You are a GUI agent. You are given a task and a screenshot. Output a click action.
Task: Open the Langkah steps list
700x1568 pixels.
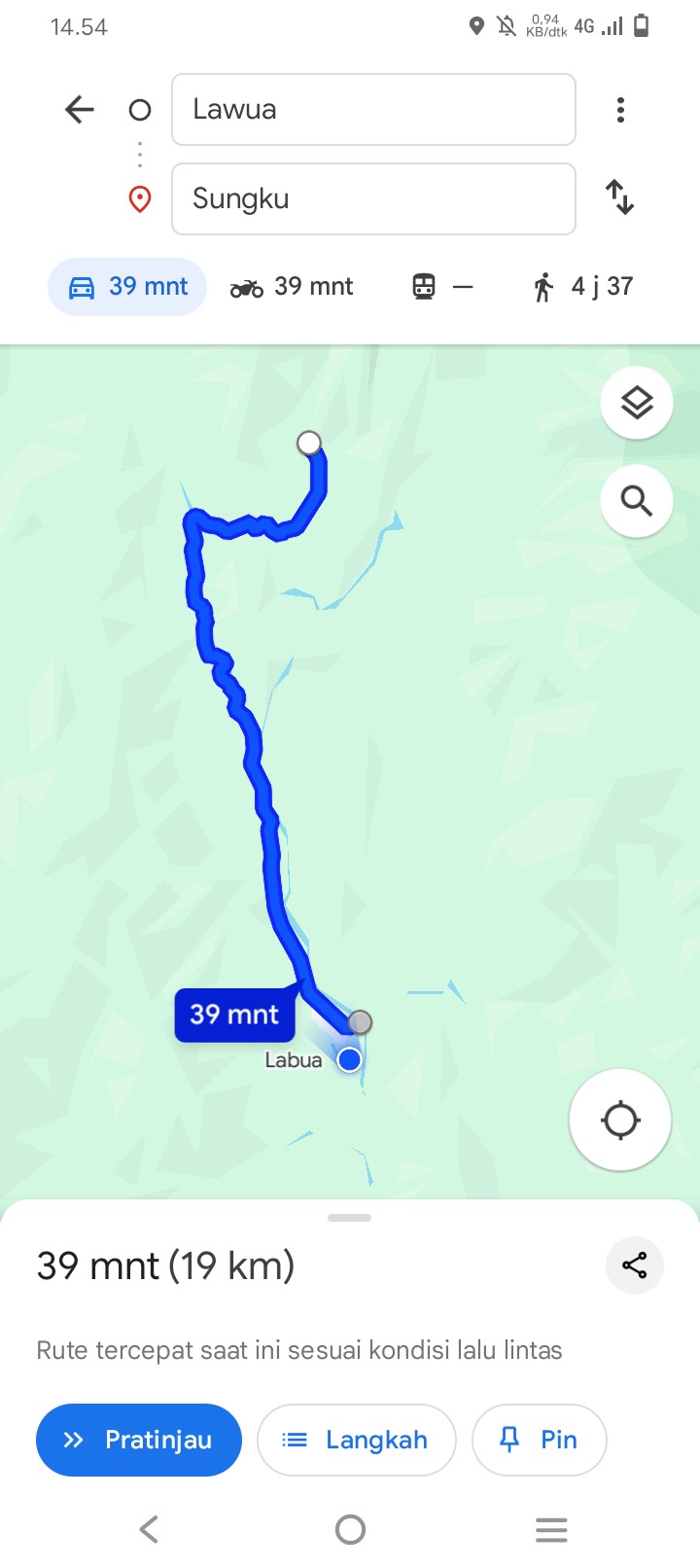tap(357, 1440)
